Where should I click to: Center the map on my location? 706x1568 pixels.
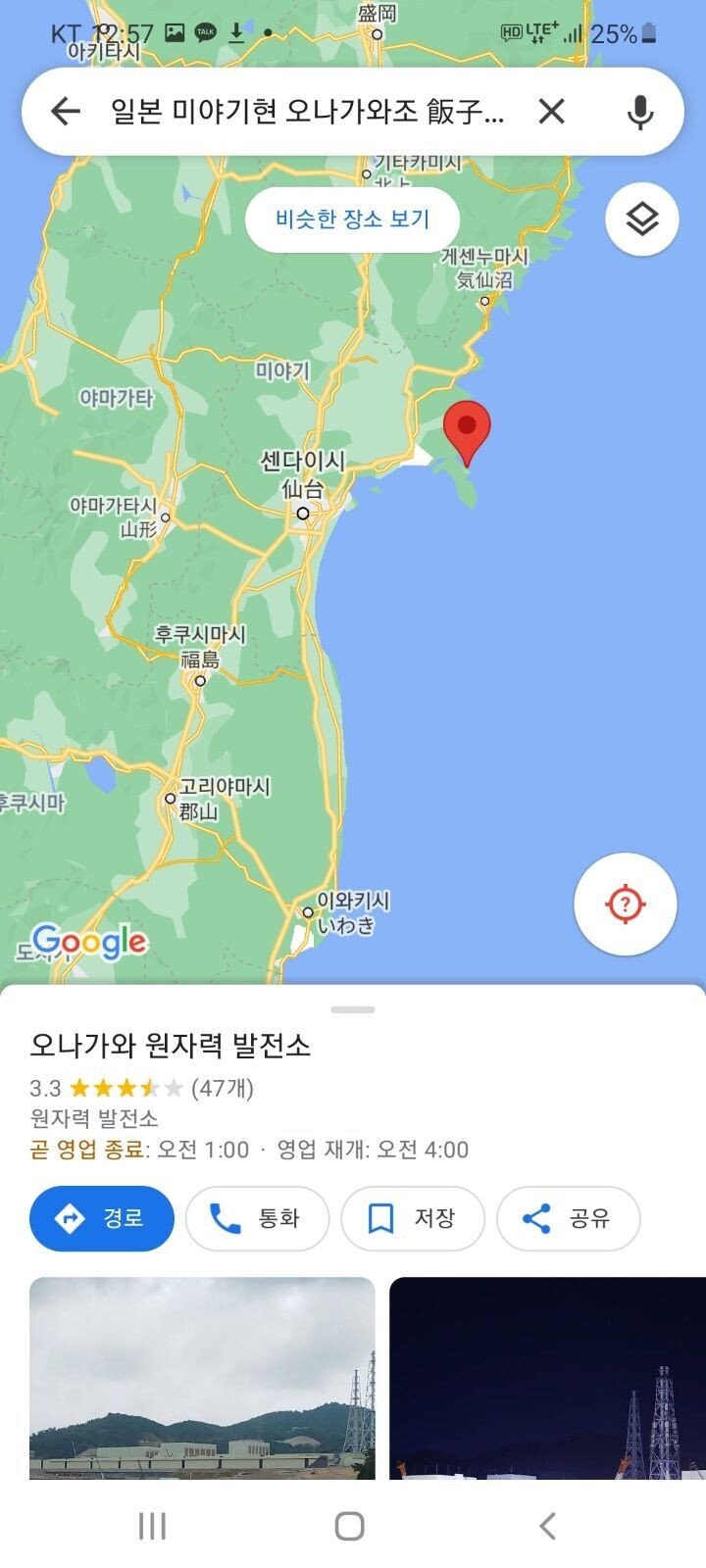click(x=626, y=904)
